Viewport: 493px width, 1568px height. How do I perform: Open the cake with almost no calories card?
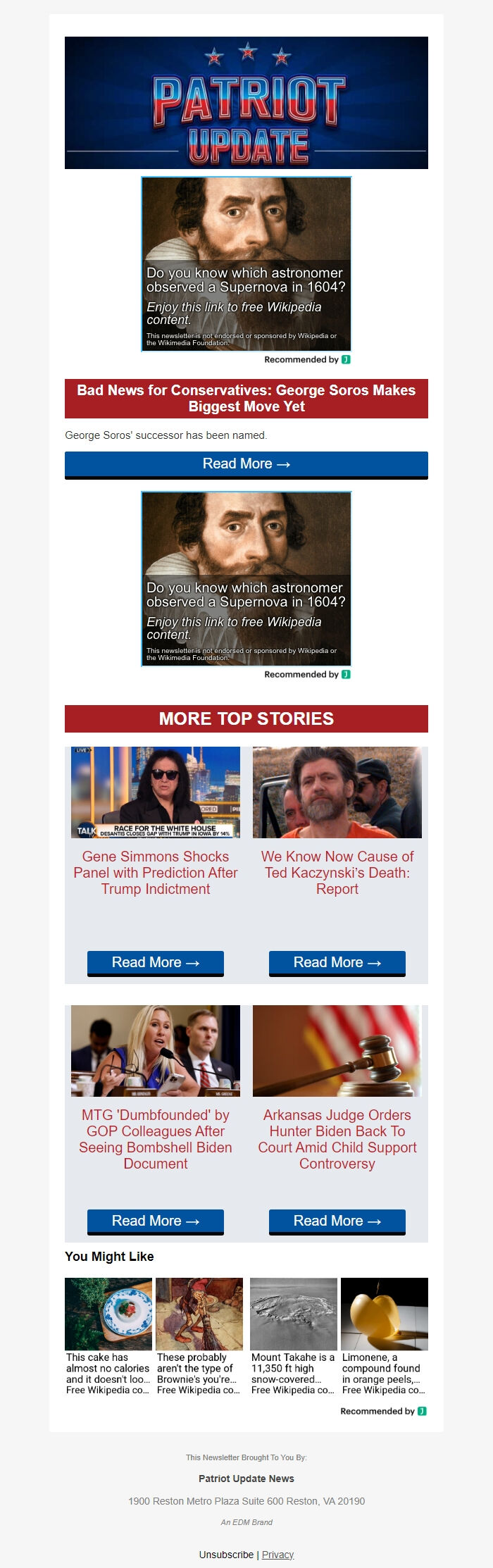pyautogui.click(x=108, y=1336)
